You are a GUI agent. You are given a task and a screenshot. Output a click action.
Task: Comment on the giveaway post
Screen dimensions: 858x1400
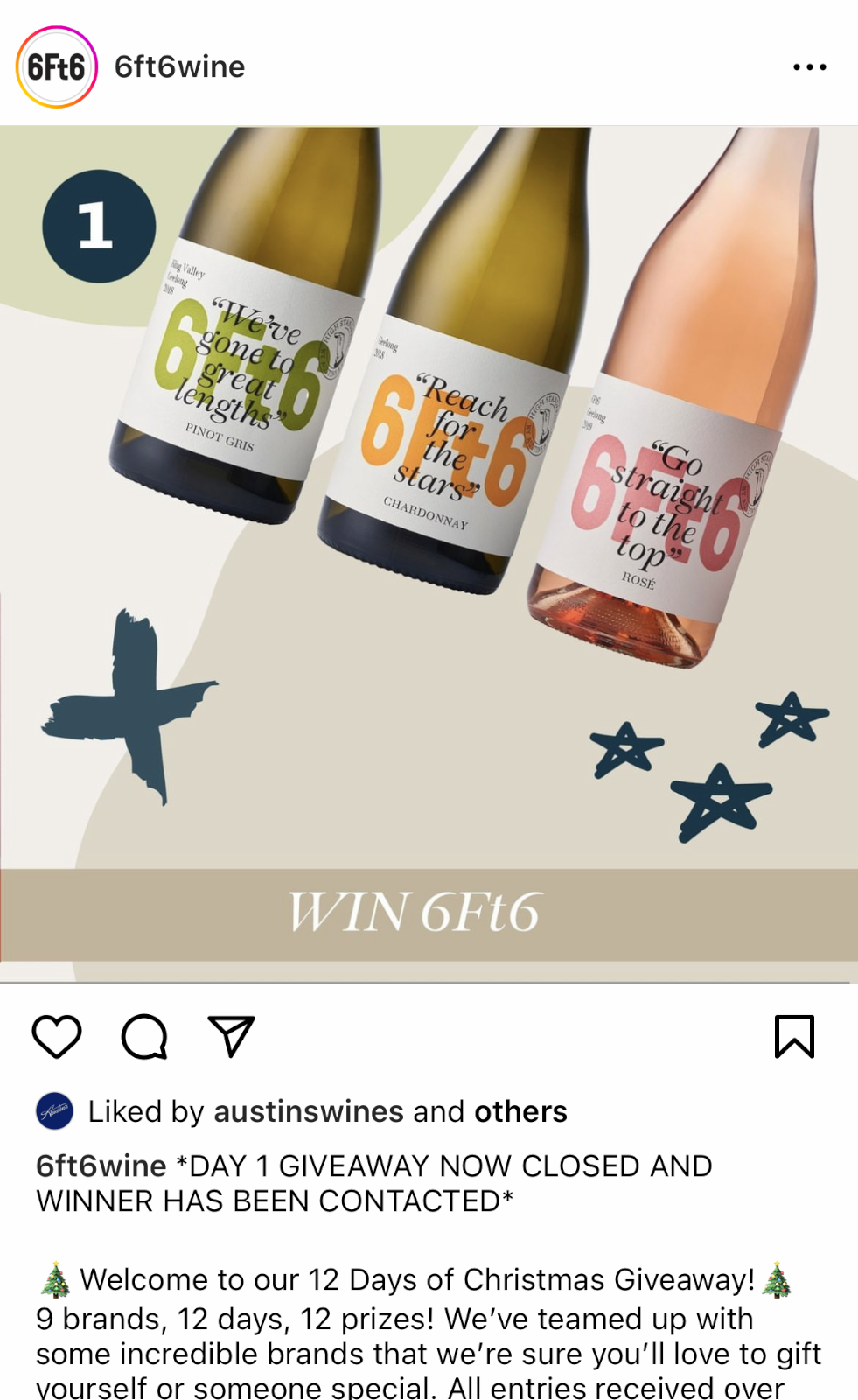tap(144, 1037)
